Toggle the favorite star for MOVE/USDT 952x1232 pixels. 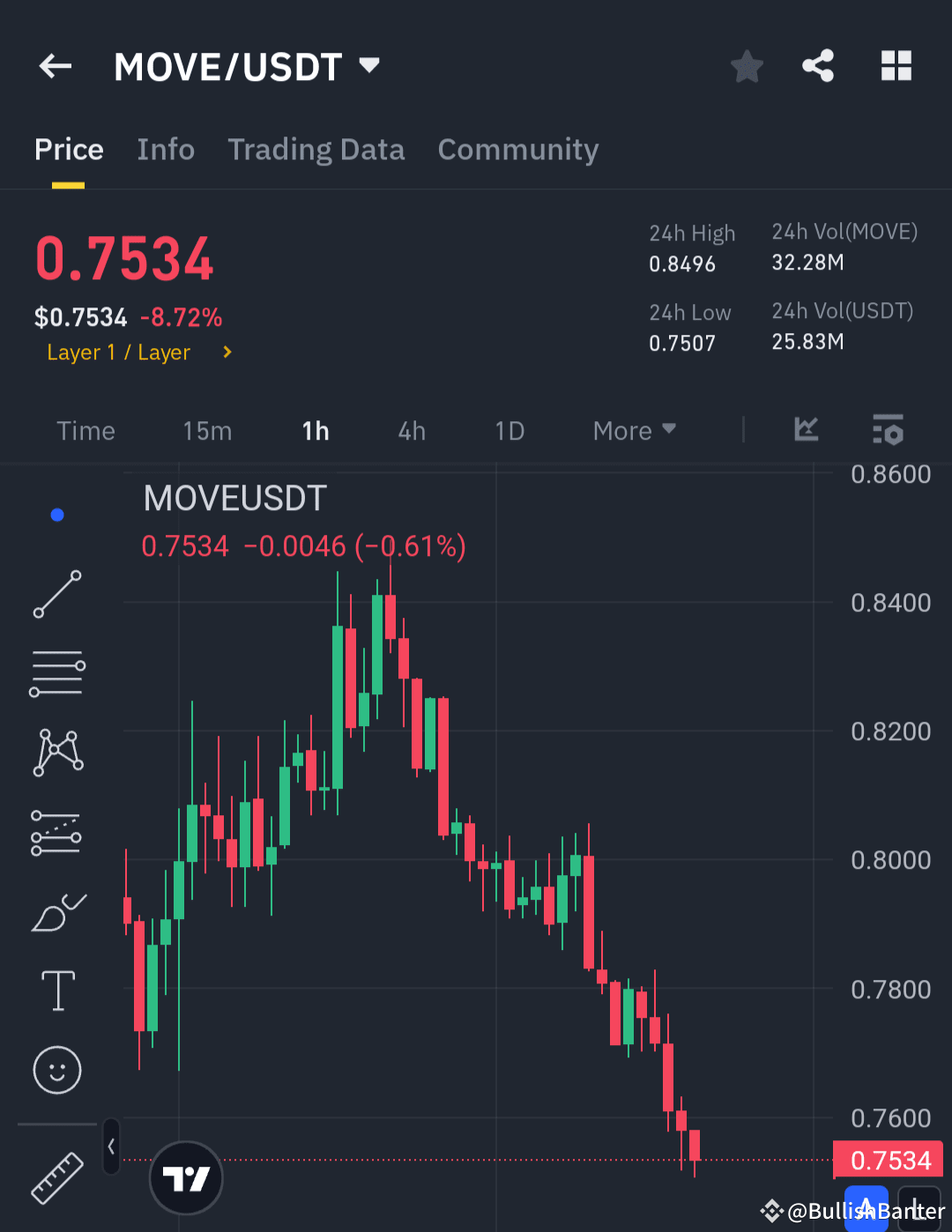tap(747, 66)
